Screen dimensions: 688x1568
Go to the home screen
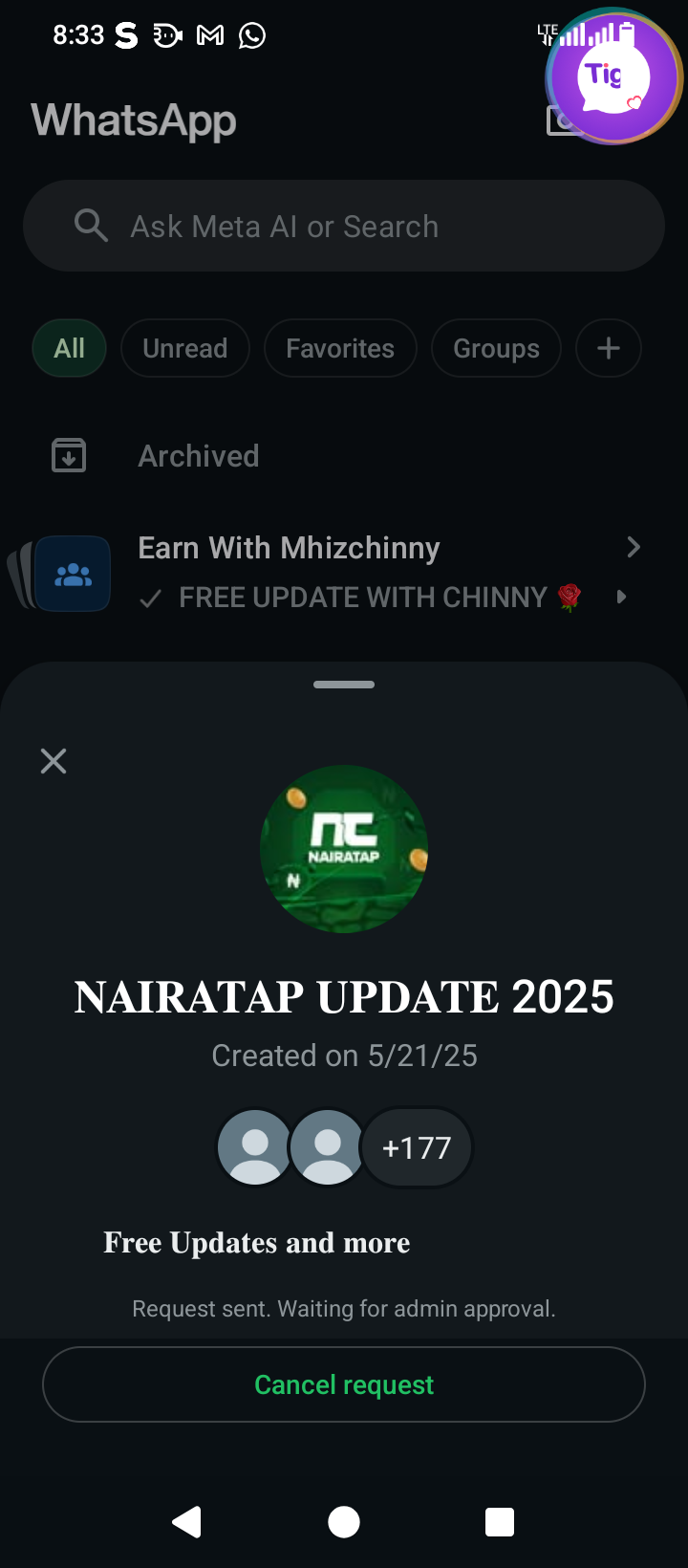point(344,1521)
